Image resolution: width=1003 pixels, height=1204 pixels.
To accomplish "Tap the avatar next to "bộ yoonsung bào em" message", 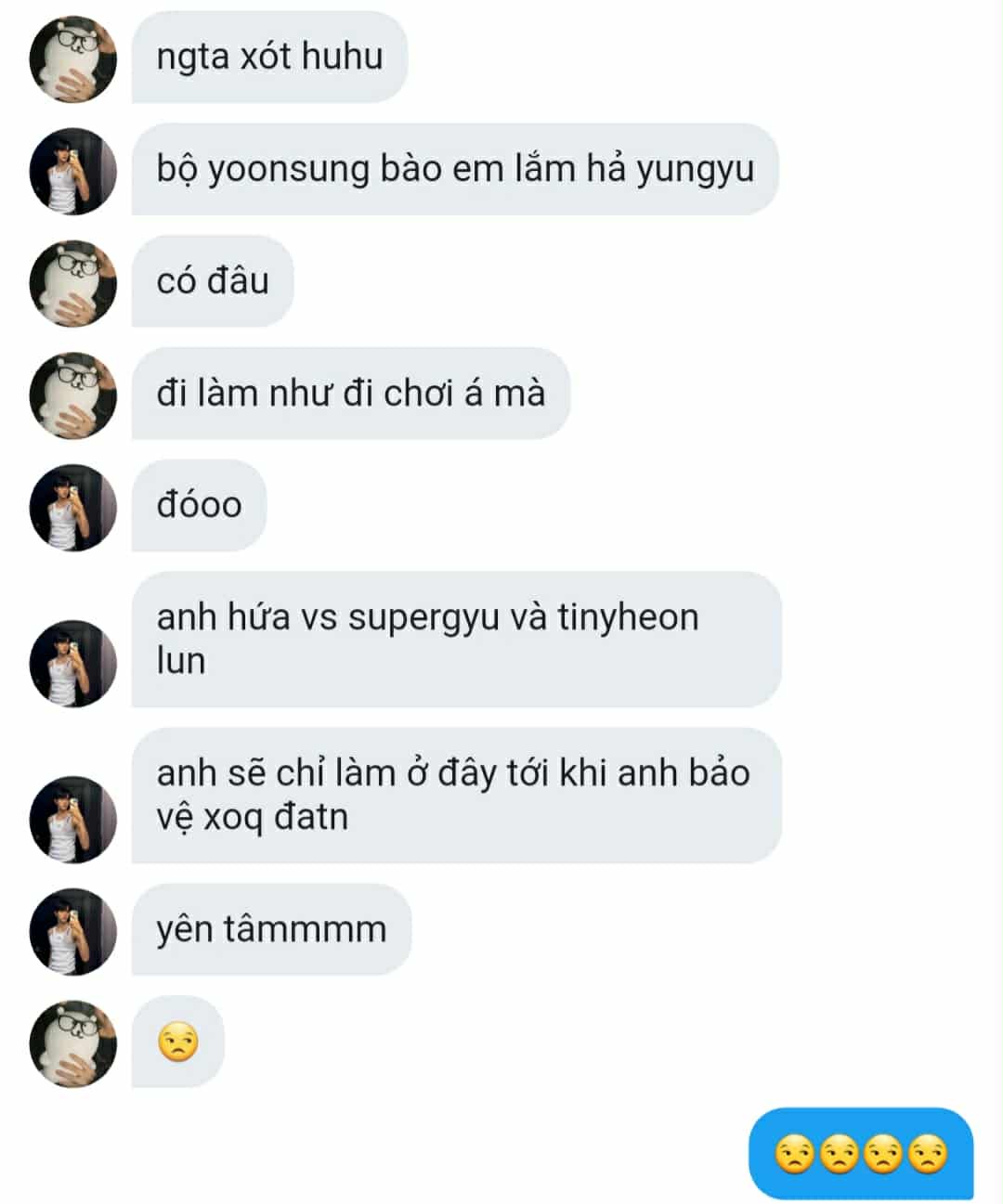I will point(73,172).
